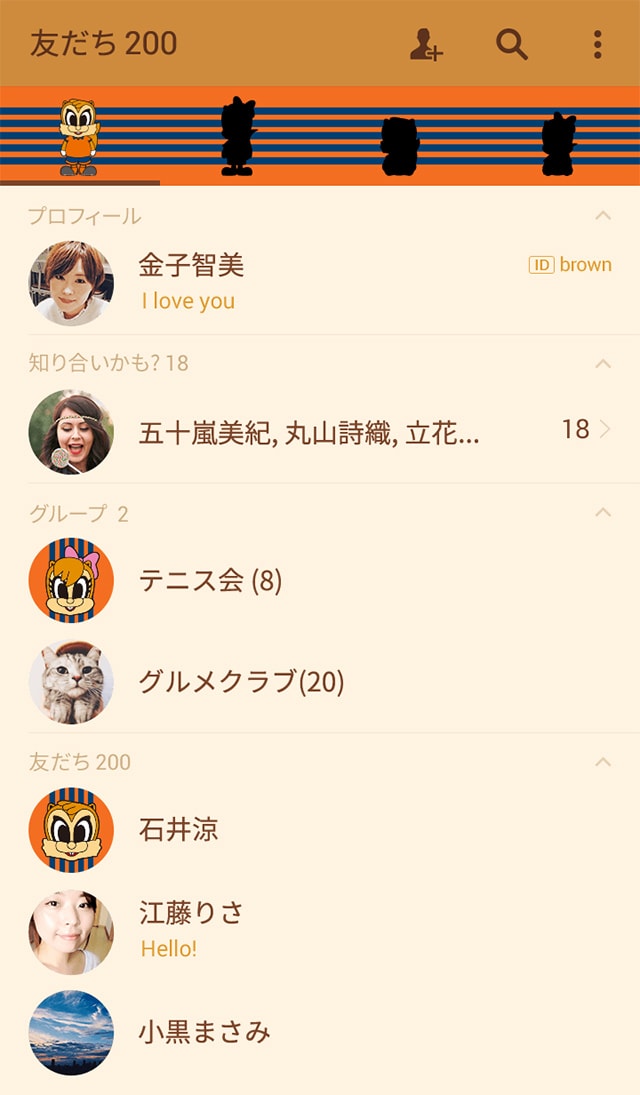Collapse the グループ section
The image size is (640, 1095).
coord(602,513)
